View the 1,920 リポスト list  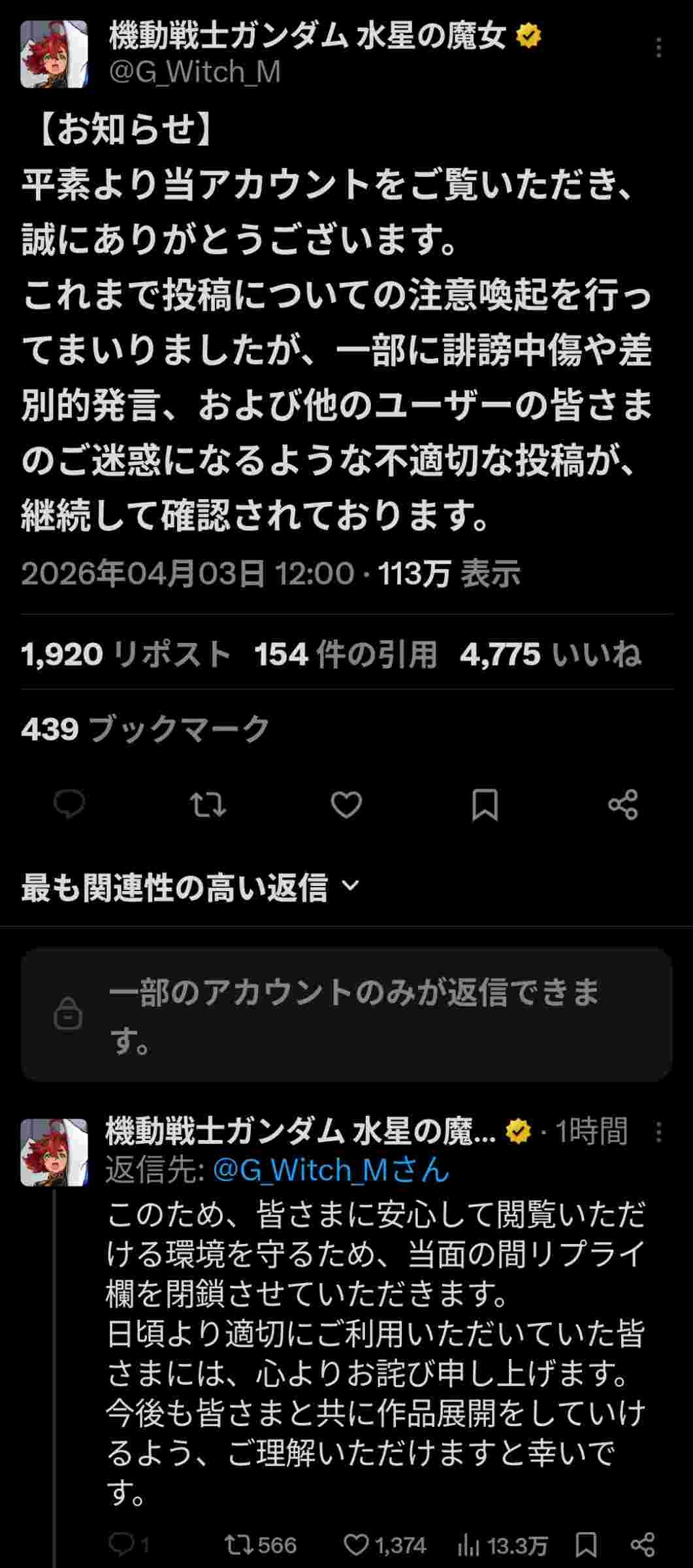[x=126, y=654]
